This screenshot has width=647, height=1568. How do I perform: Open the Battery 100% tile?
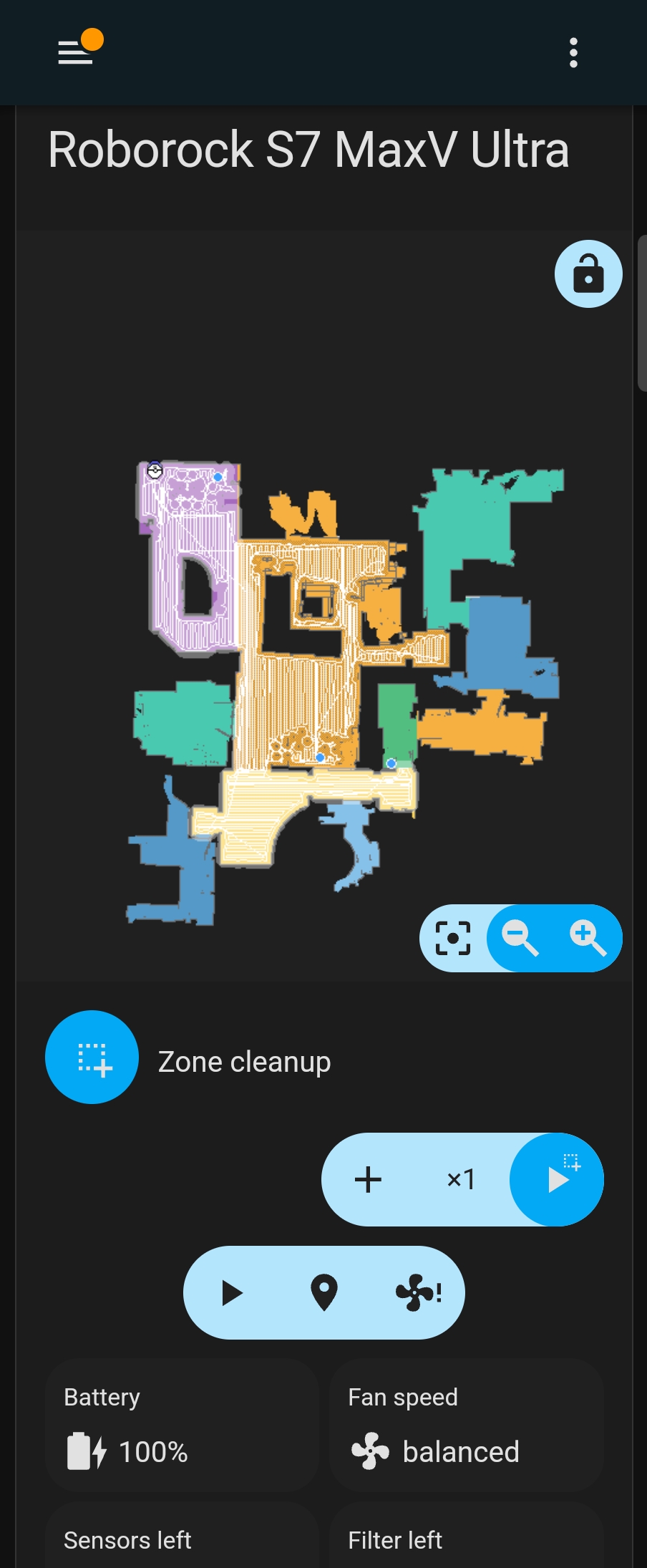182,1426
